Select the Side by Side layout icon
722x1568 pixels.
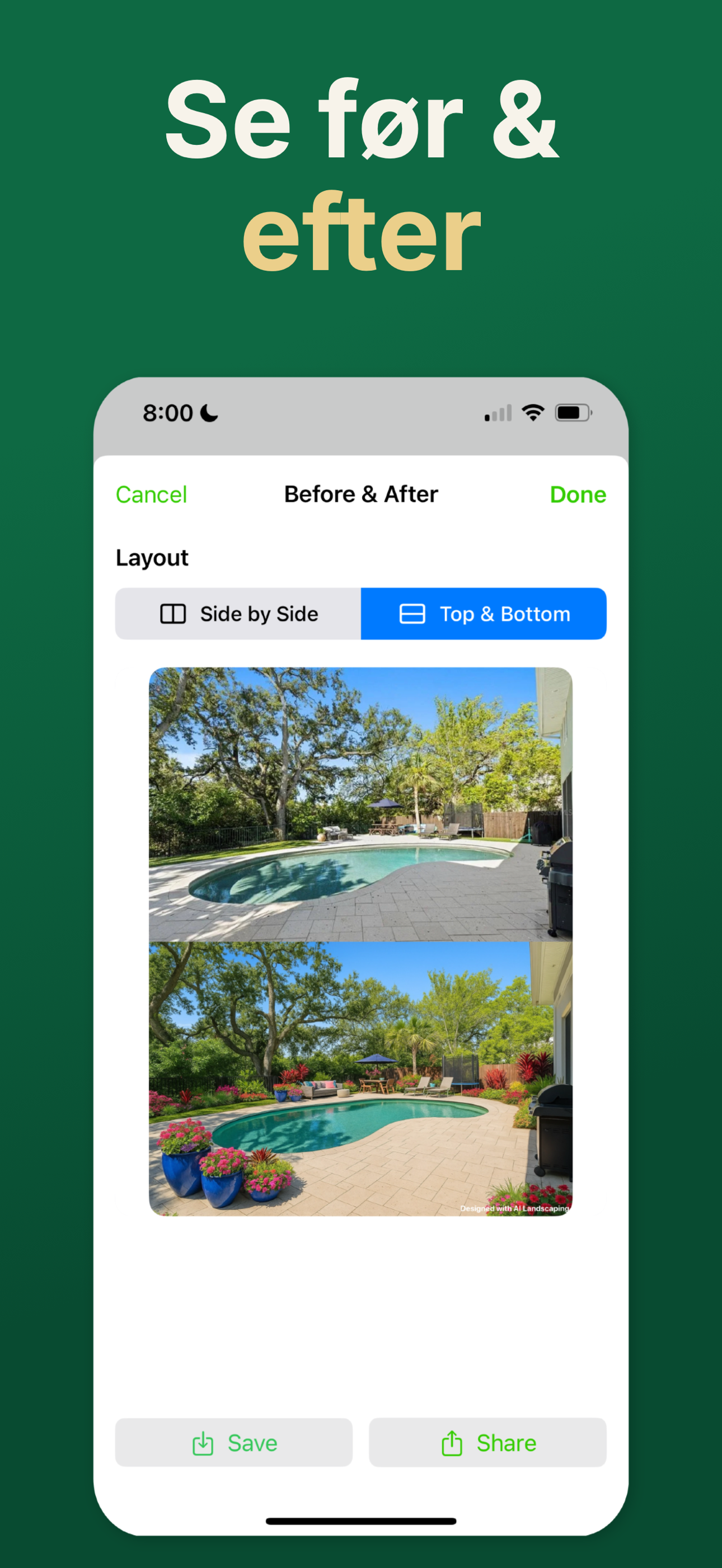point(172,614)
